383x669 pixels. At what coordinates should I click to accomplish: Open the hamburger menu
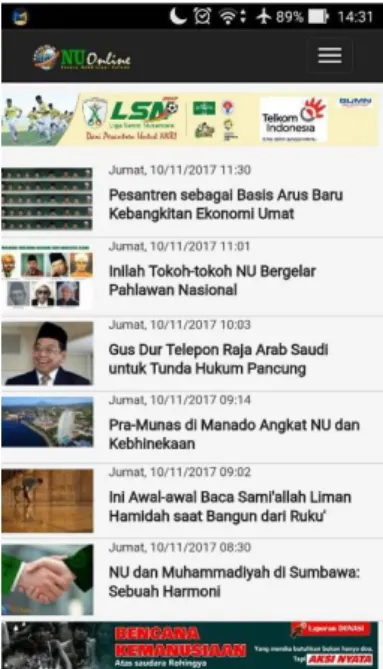click(329, 55)
